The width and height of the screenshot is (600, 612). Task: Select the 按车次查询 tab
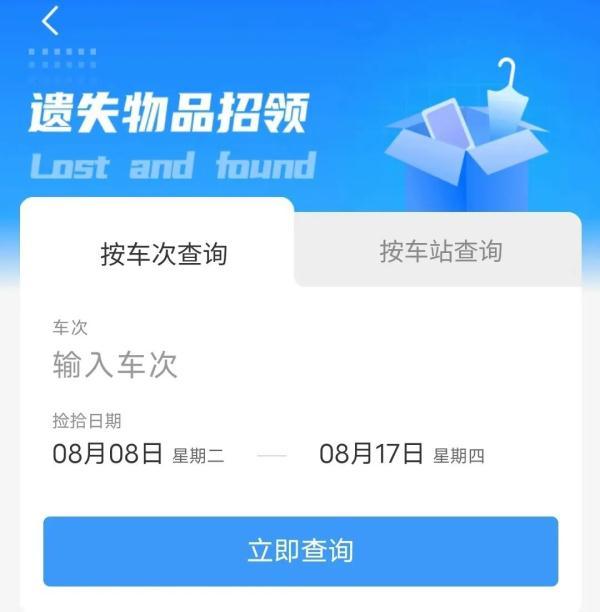(x=163, y=253)
